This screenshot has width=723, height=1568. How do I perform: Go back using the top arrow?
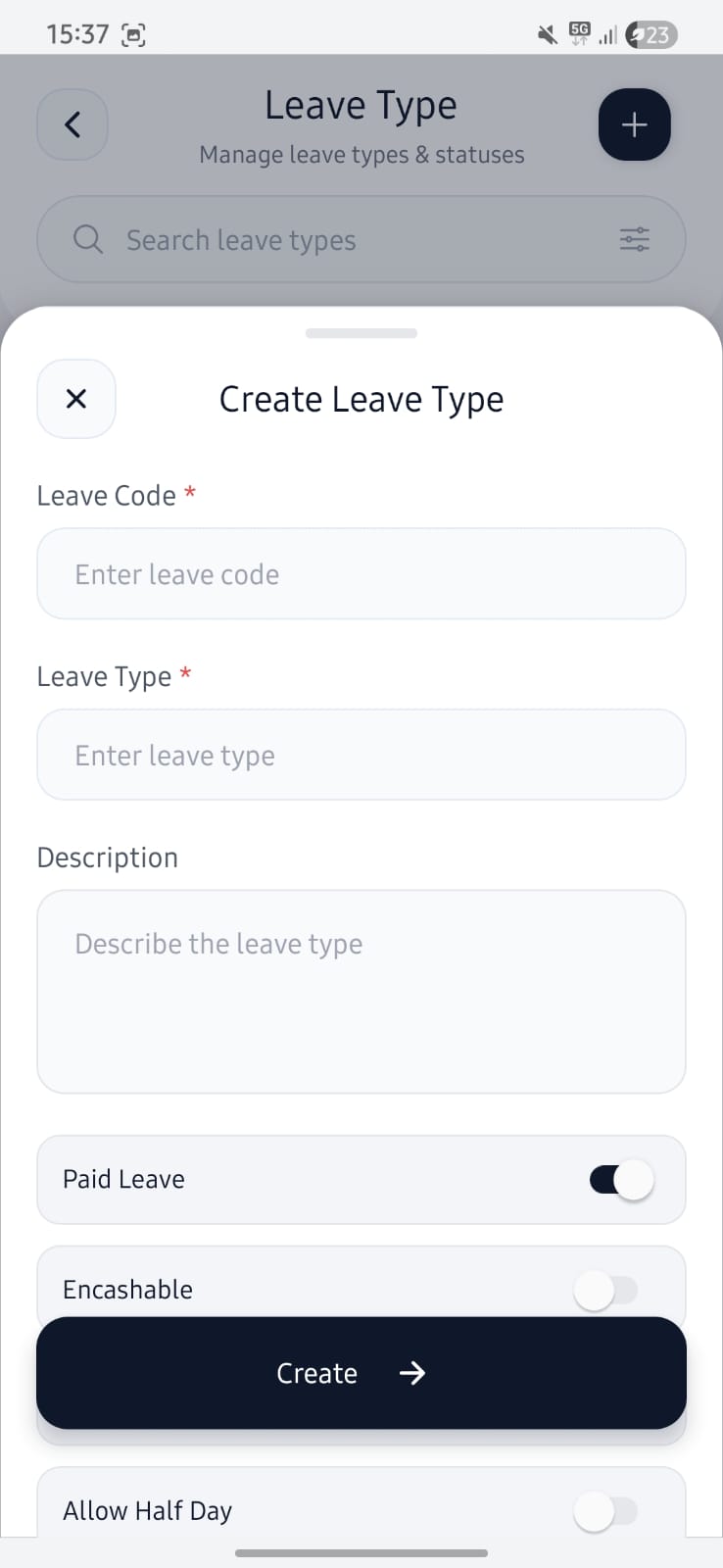(x=72, y=124)
